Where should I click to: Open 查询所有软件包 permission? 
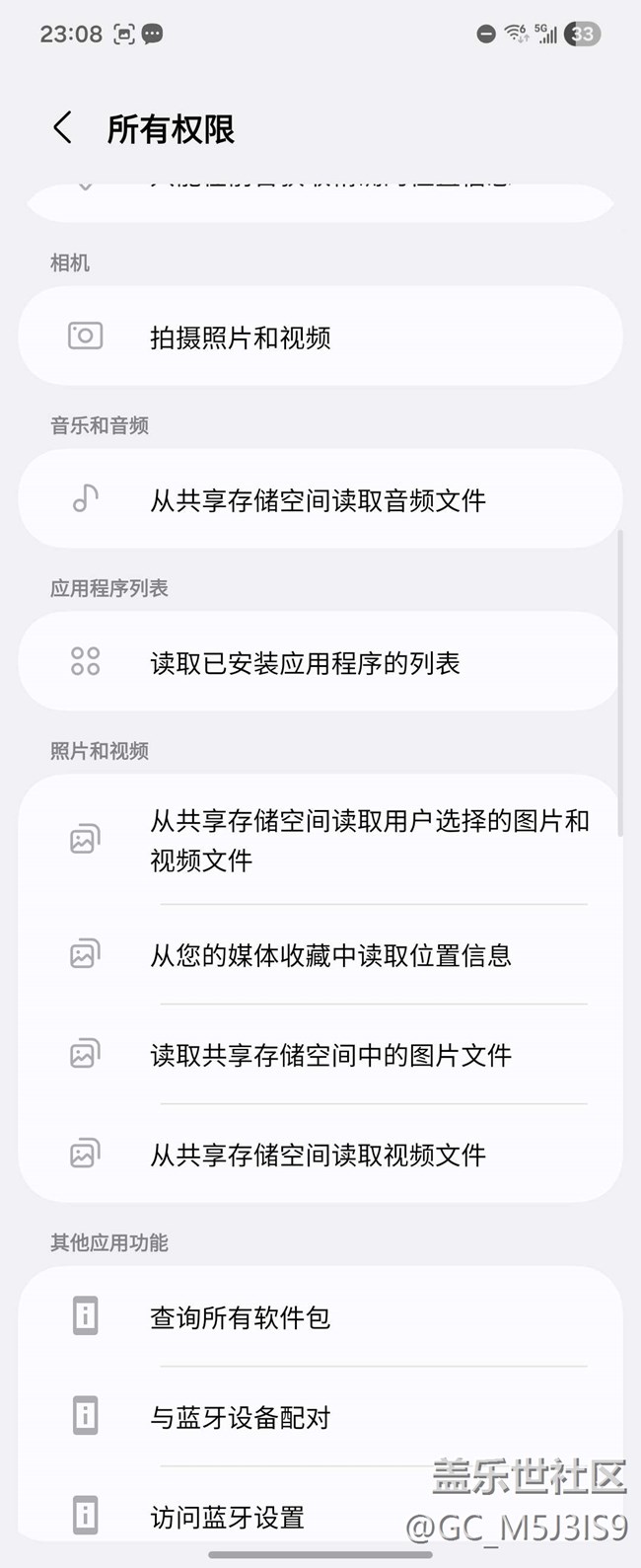(x=320, y=1317)
